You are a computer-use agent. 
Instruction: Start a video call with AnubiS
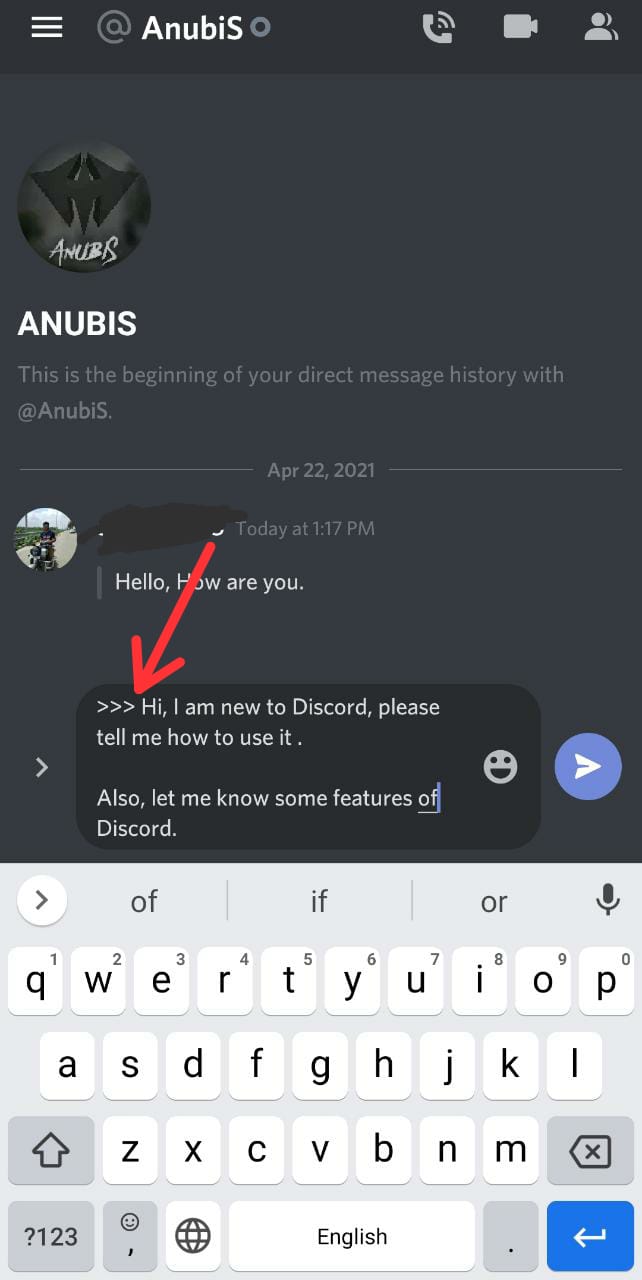point(520,28)
